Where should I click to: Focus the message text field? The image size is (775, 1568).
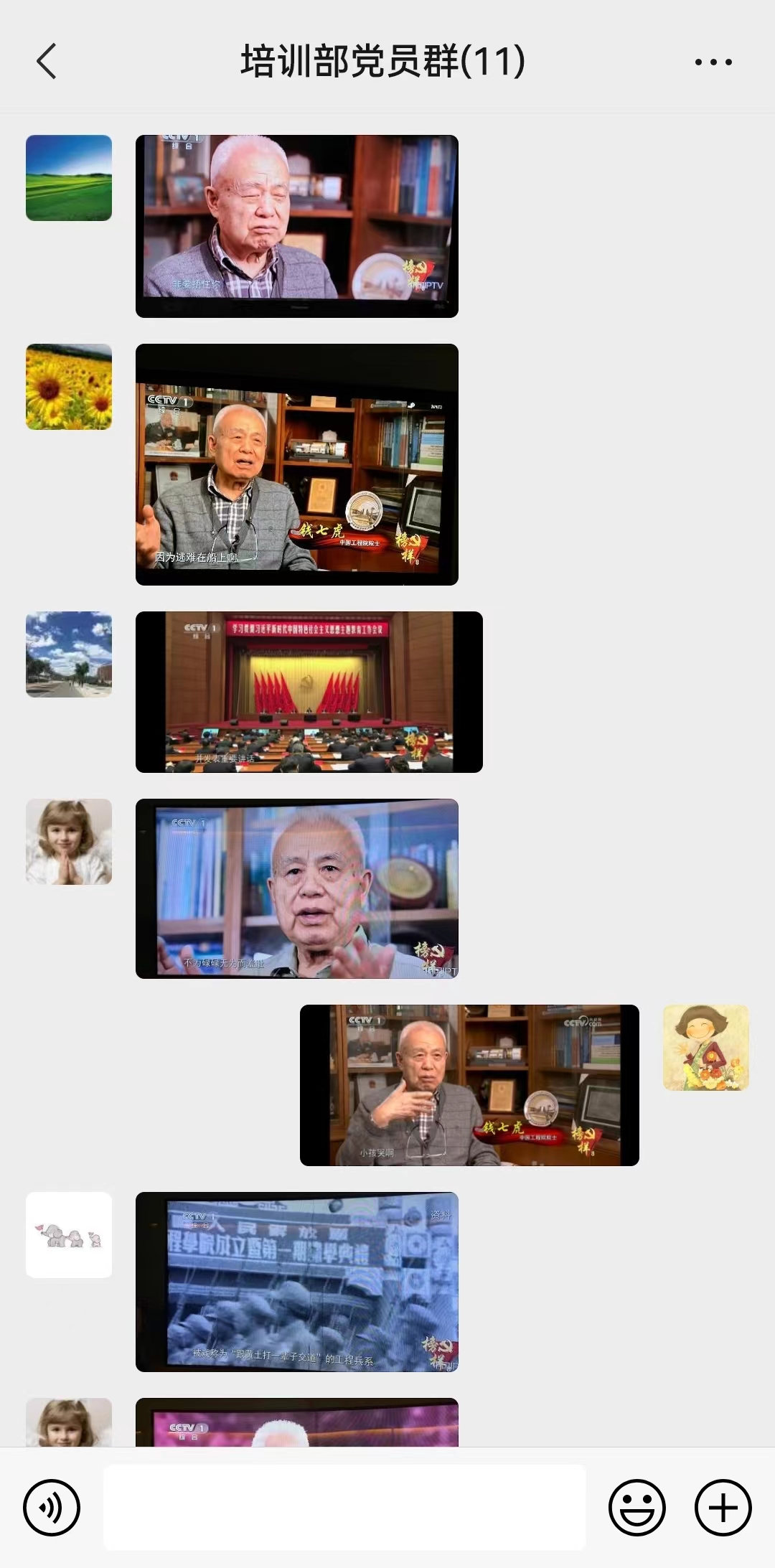pos(344,1508)
